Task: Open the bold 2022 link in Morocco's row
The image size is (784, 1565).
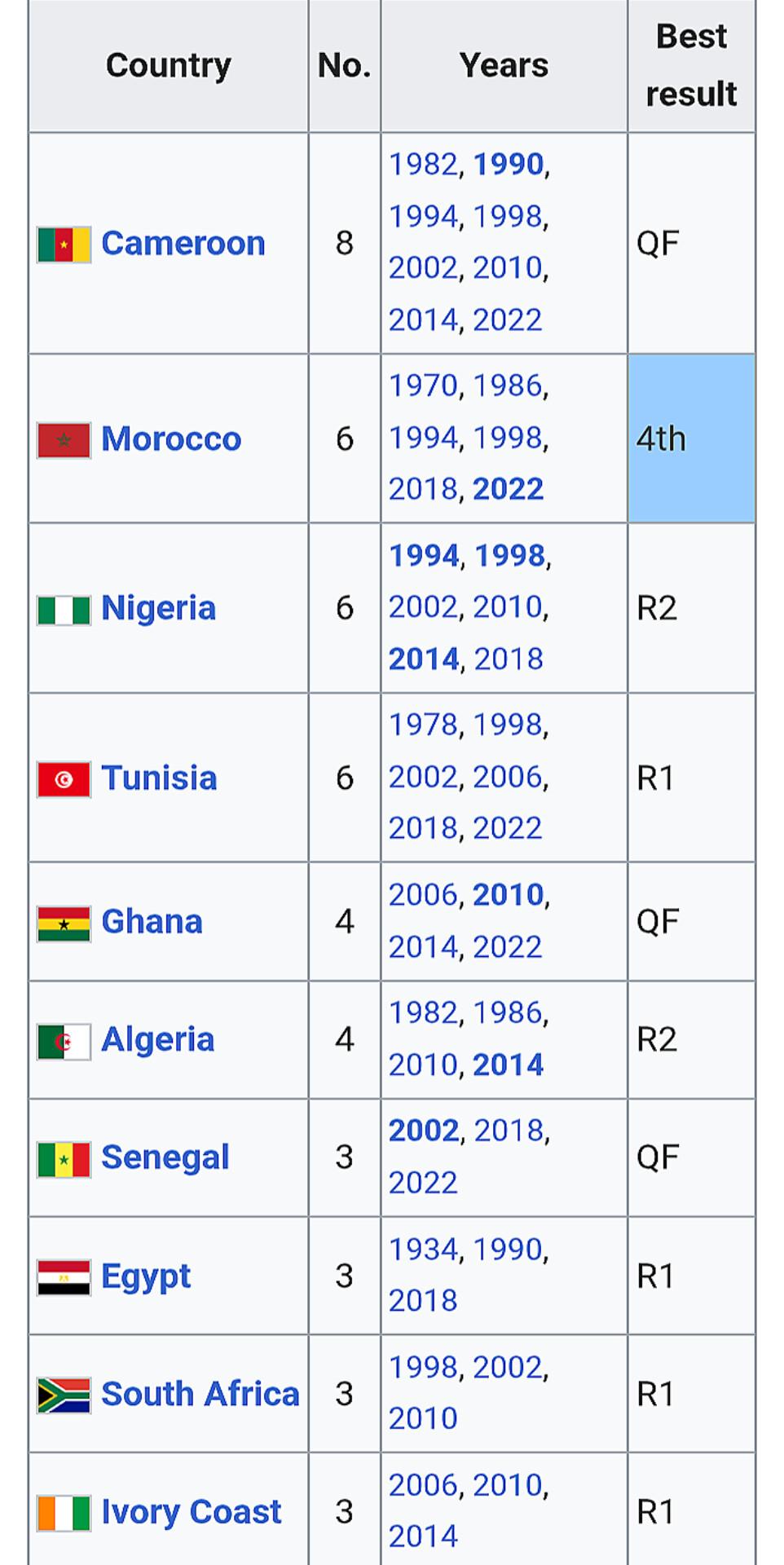Action: tap(509, 489)
